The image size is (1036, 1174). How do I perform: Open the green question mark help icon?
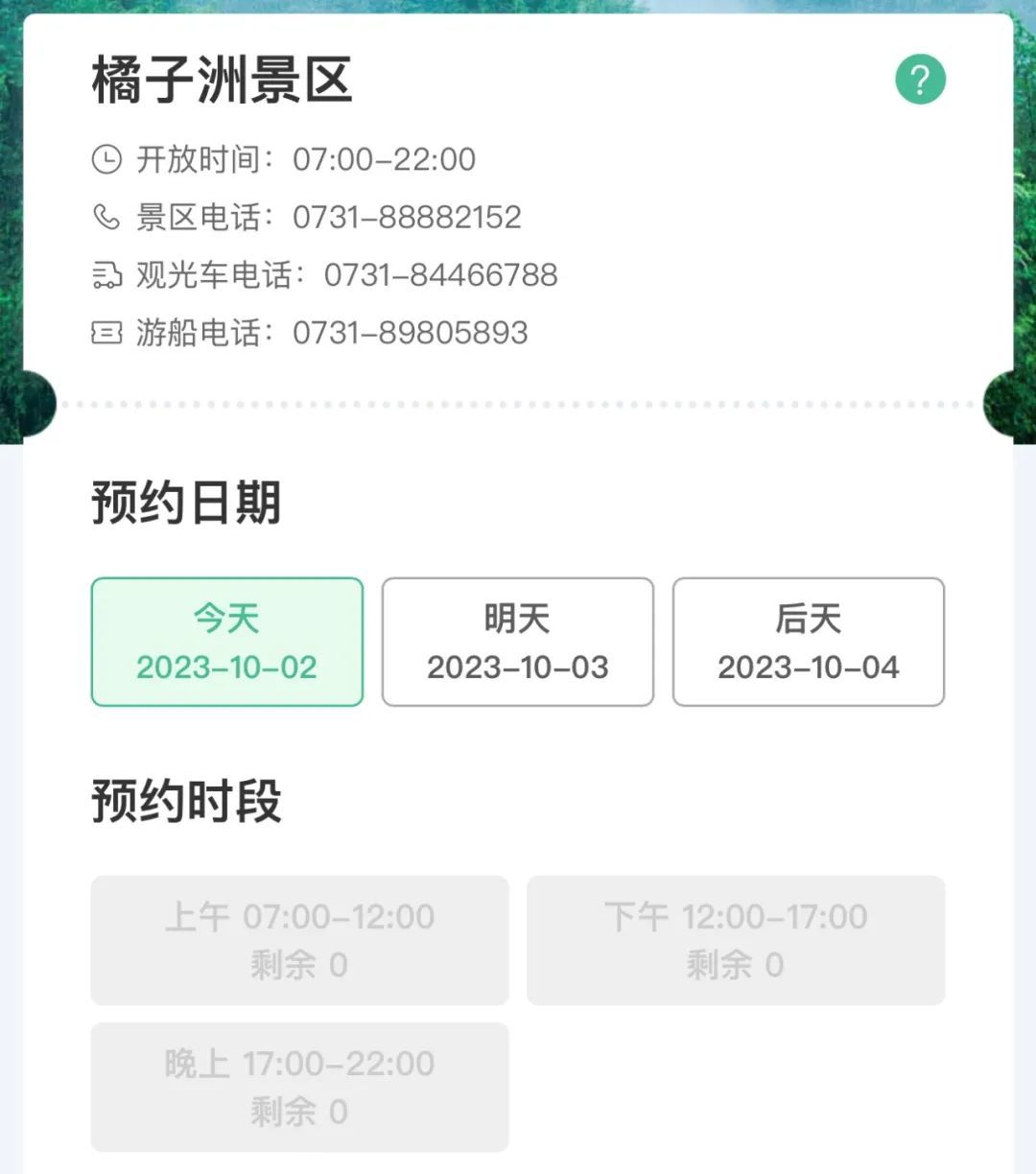pos(920,79)
